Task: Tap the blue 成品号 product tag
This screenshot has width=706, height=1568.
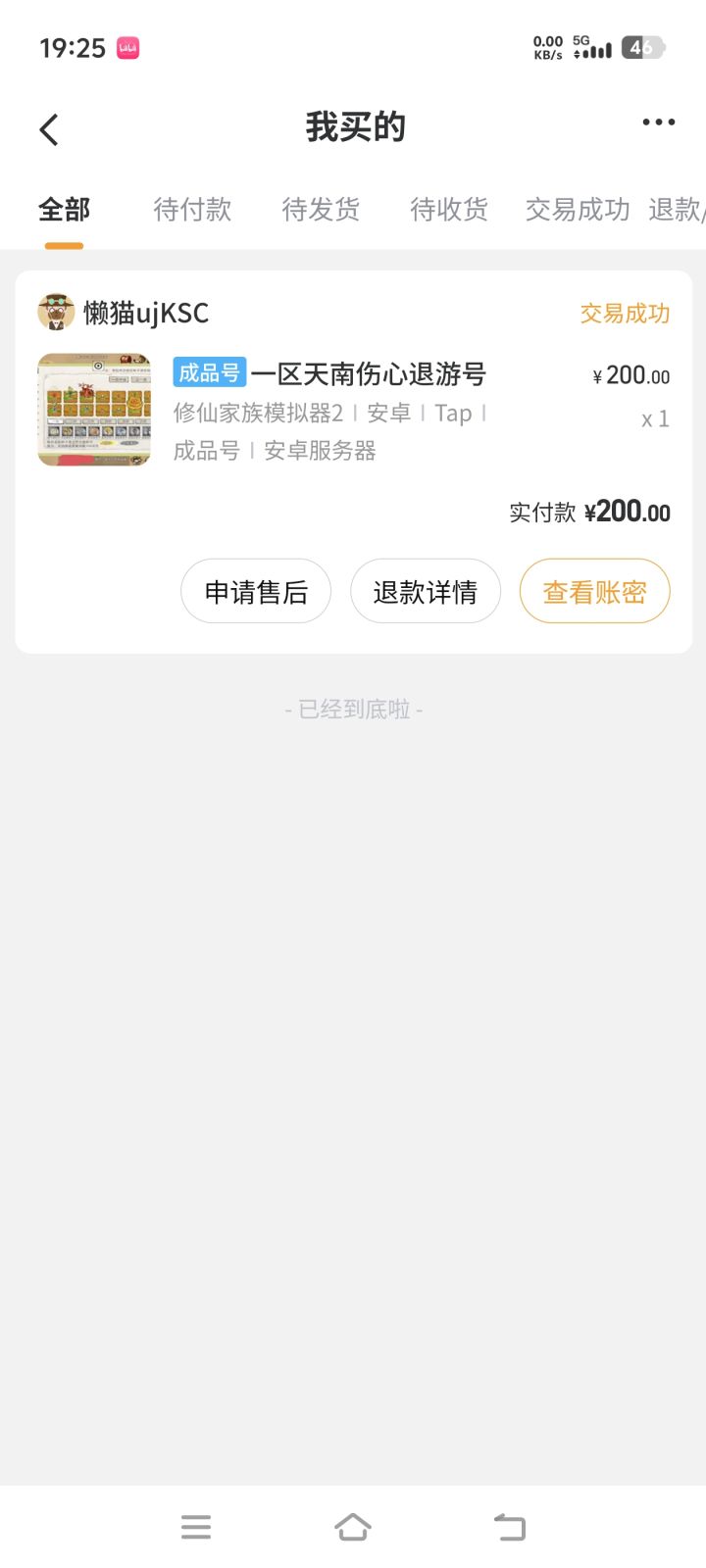Action: [x=209, y=373]
